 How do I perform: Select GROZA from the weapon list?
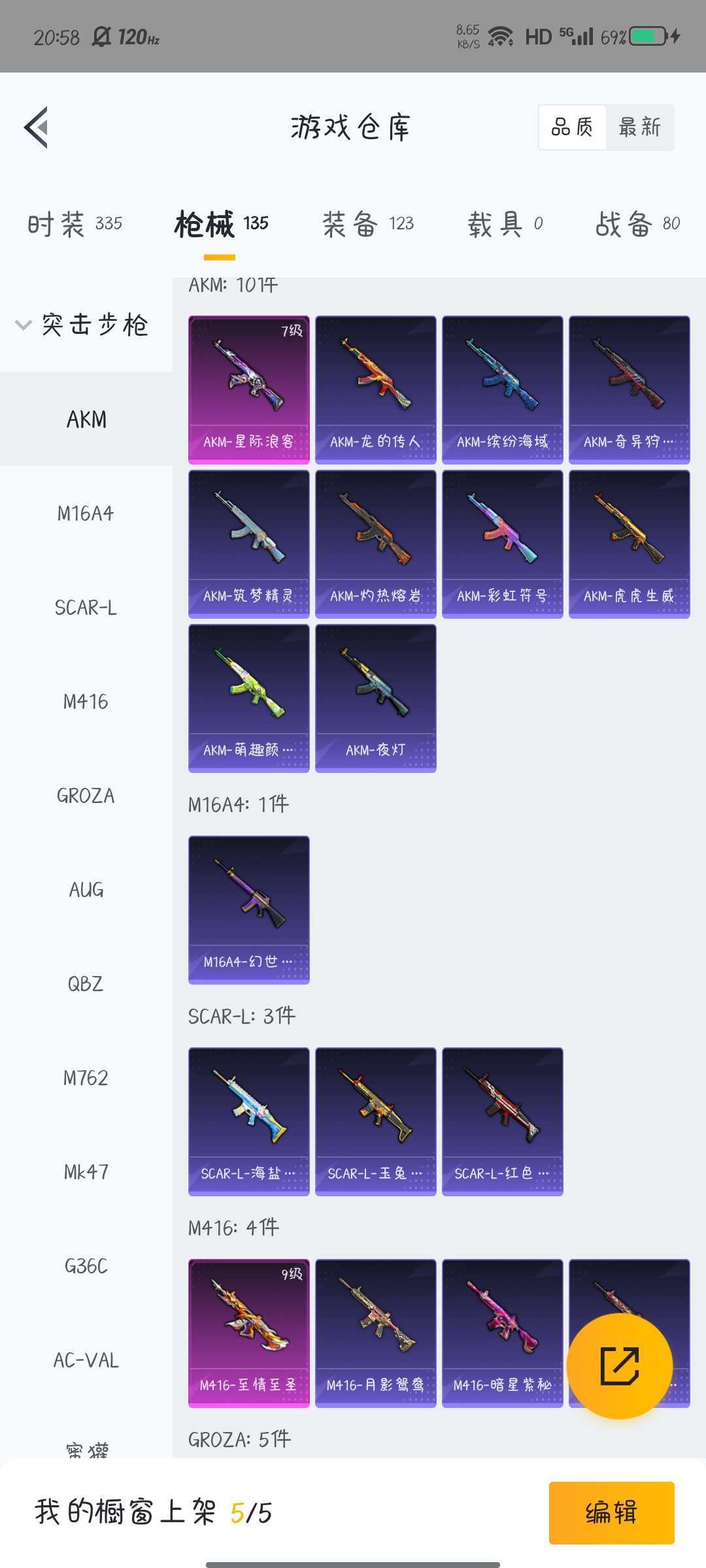tap(86, 796)
